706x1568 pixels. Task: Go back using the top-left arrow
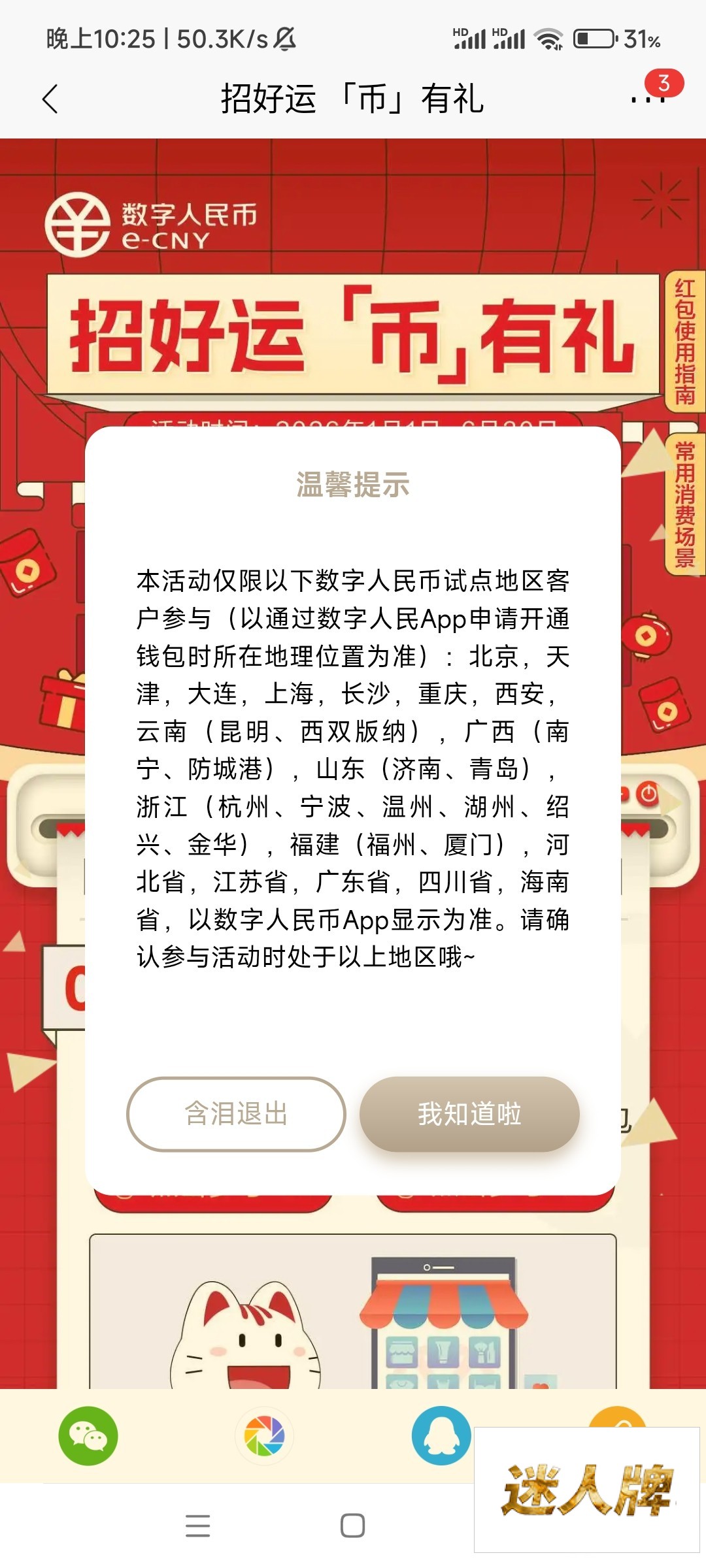[x=50, y=99]
